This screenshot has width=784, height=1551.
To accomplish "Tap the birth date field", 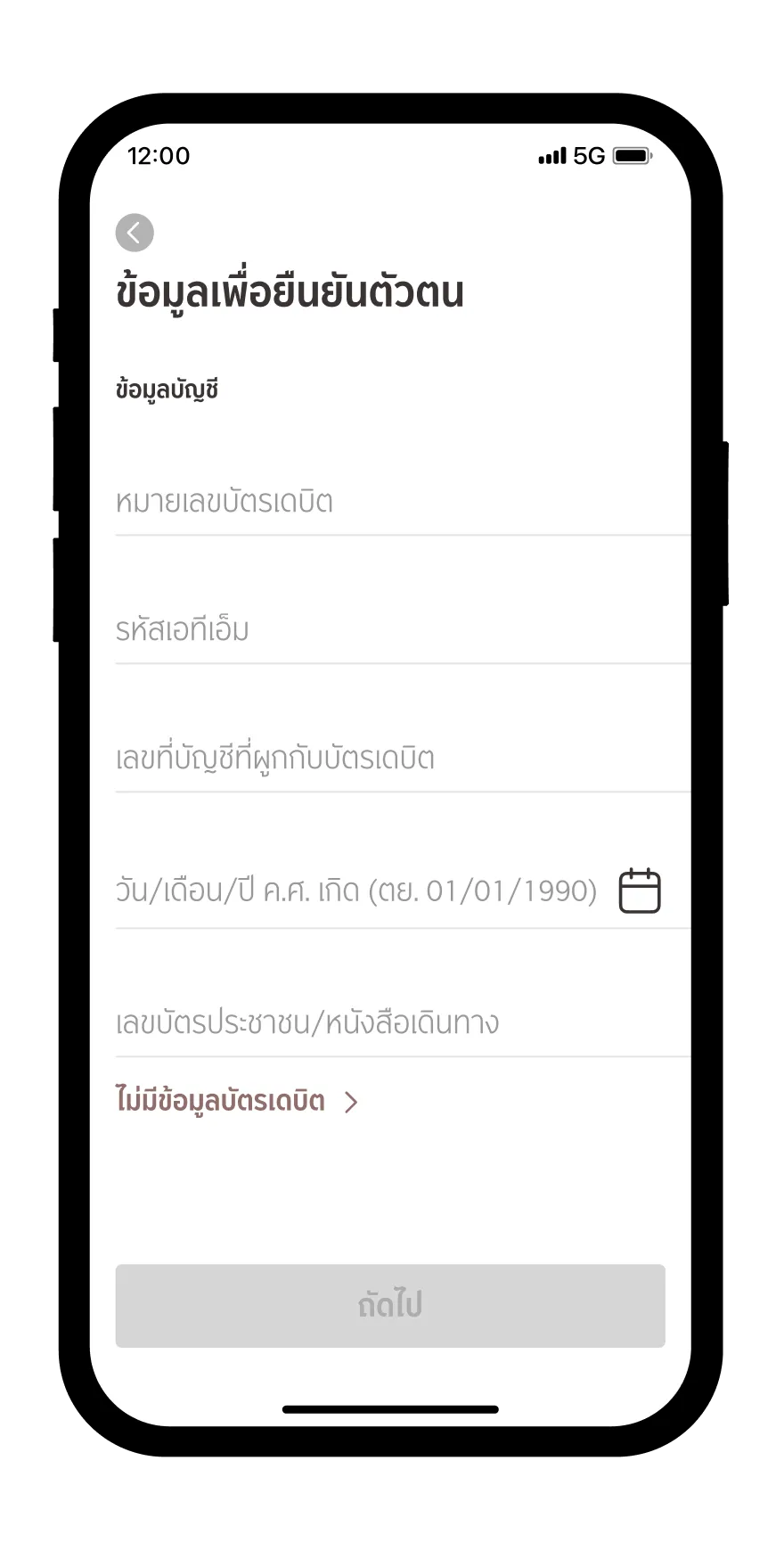I will (356, 890).
